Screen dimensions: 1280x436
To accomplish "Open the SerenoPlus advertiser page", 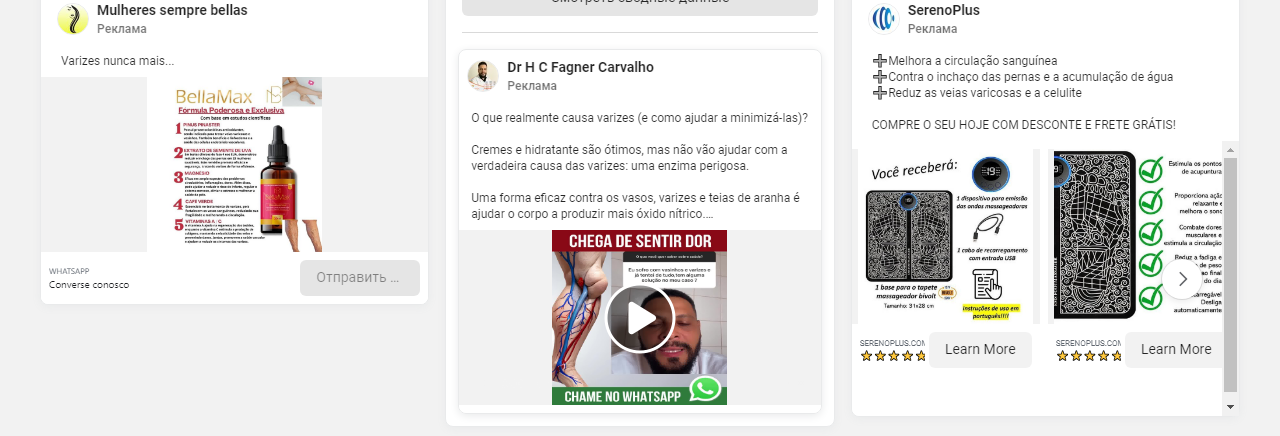I will click(x=943, y=10).
